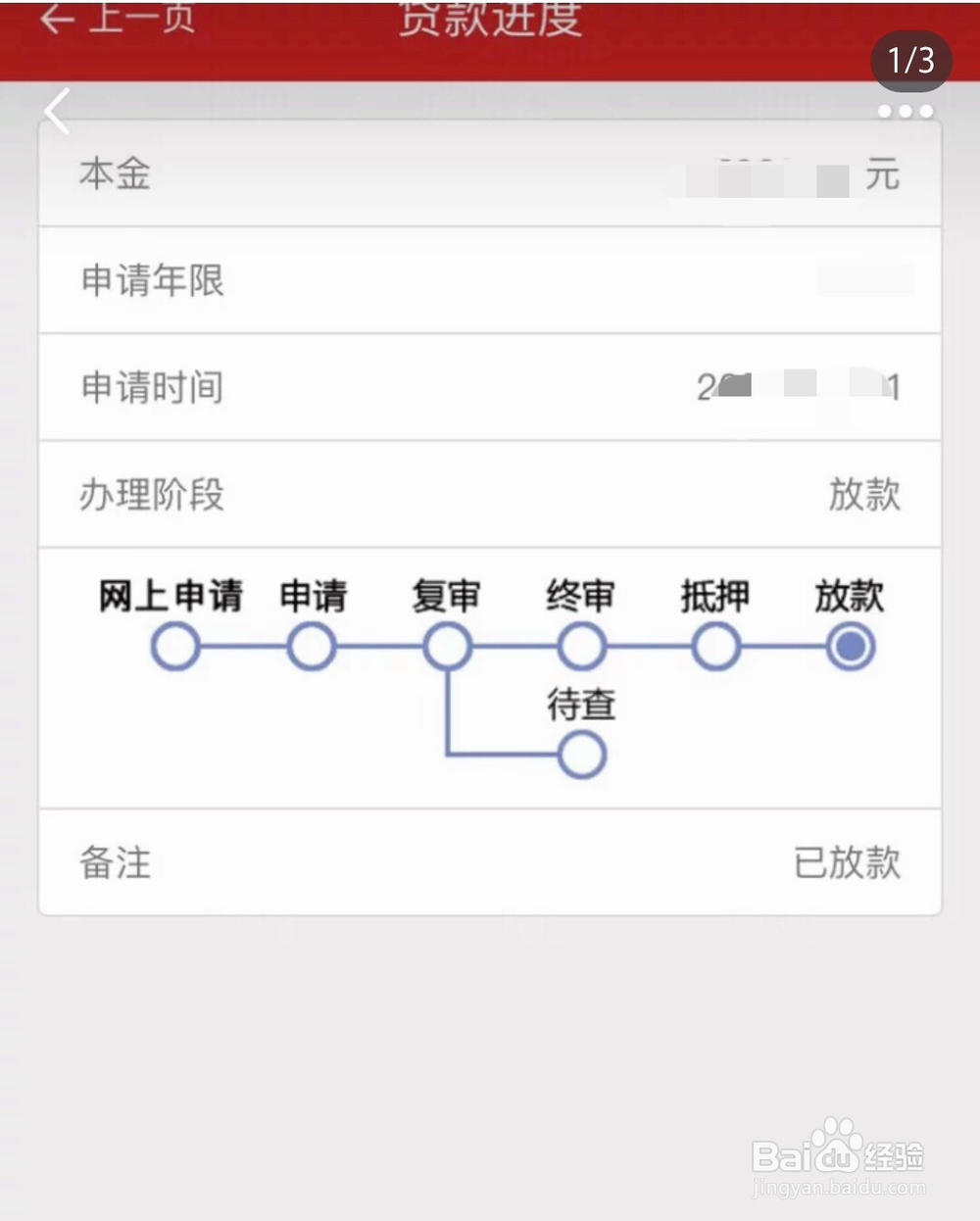Select the 待查 branch node
Screen dimensions: 980x1221
(581, 755)
